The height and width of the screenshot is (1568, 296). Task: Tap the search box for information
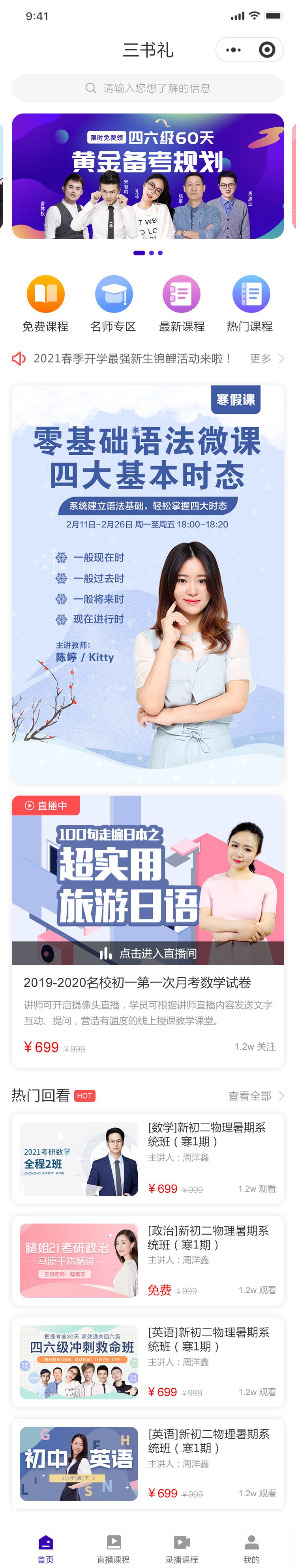click(148, 88)
